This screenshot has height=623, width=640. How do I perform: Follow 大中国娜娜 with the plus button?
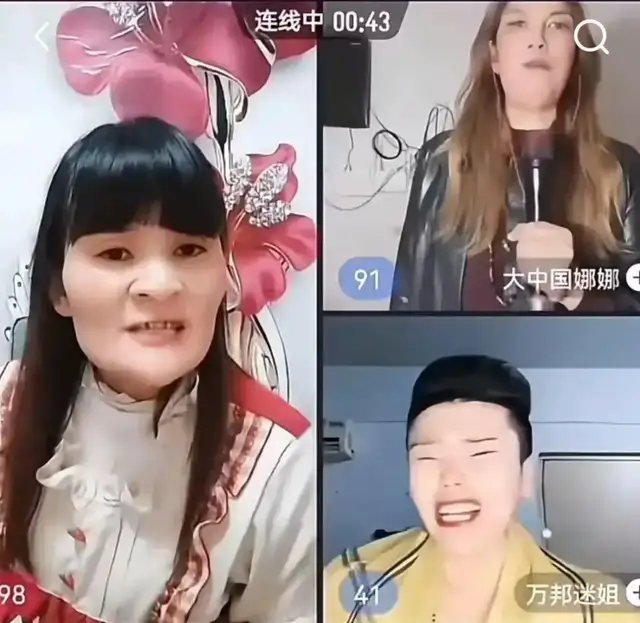(633, 279)
